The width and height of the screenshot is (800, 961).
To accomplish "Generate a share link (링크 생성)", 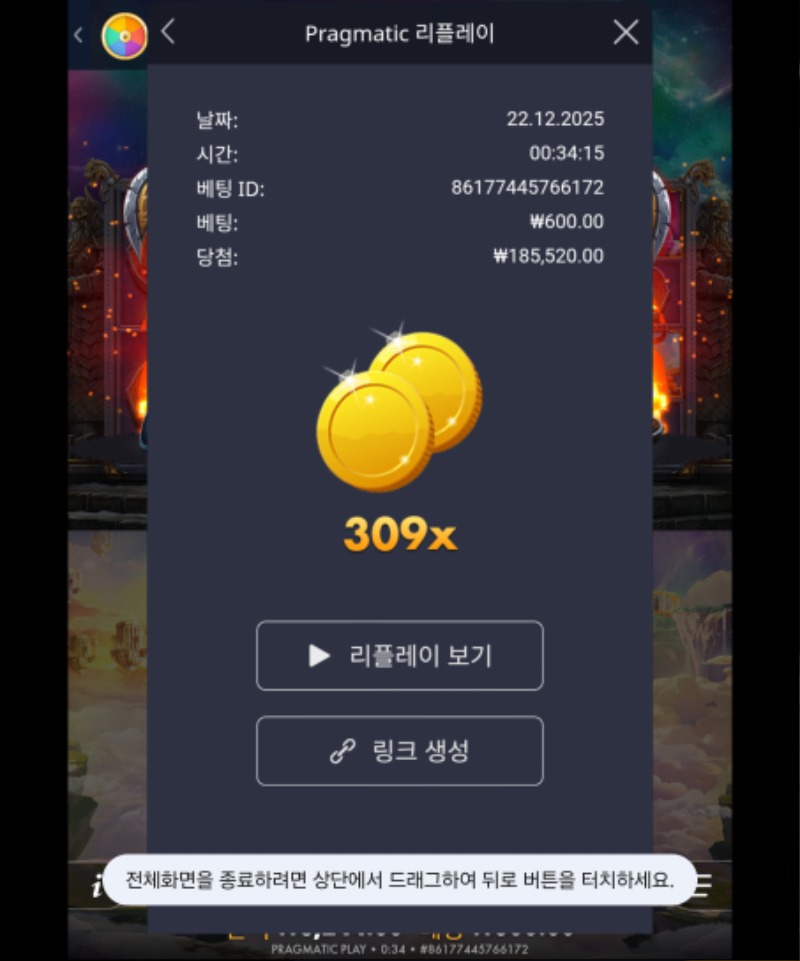I will 400,751.
